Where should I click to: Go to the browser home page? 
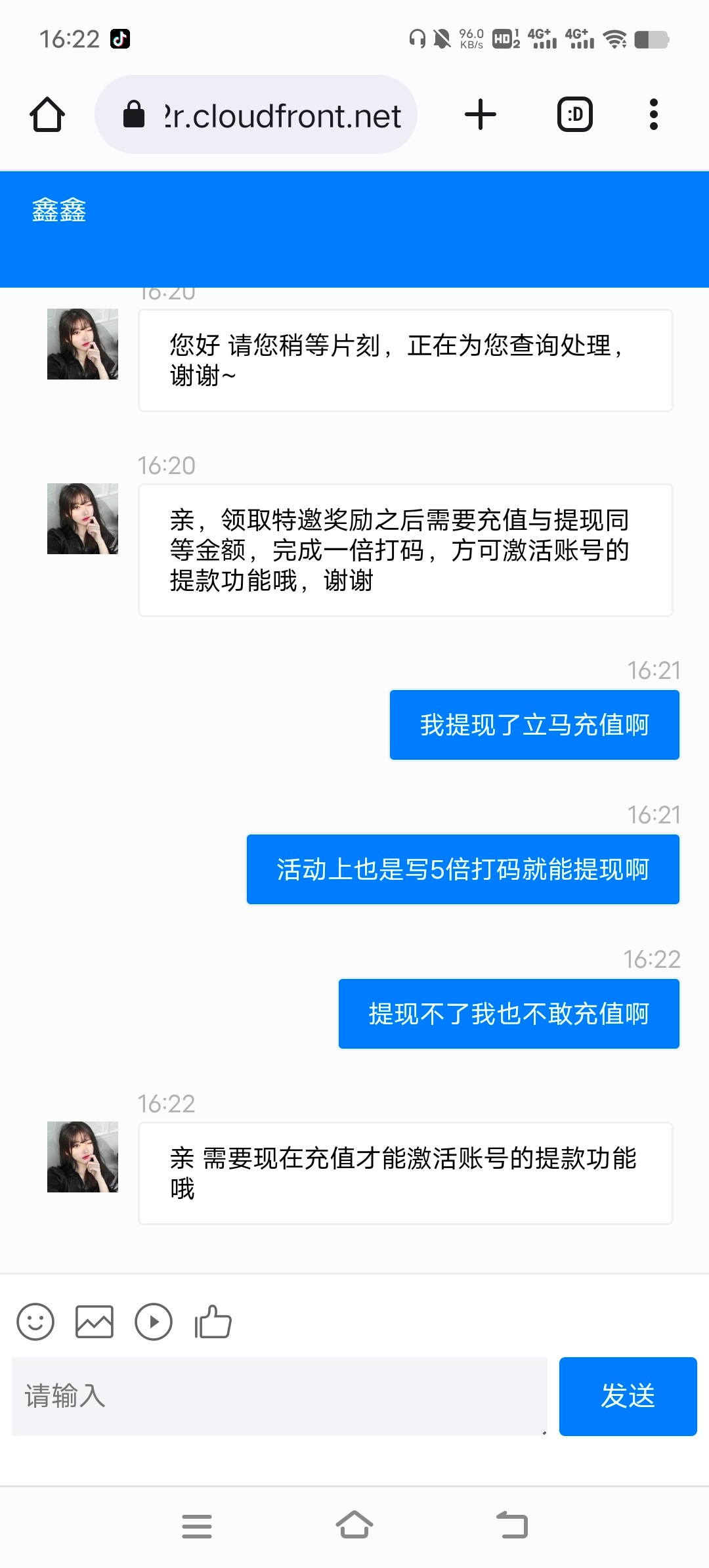point(47,115)
